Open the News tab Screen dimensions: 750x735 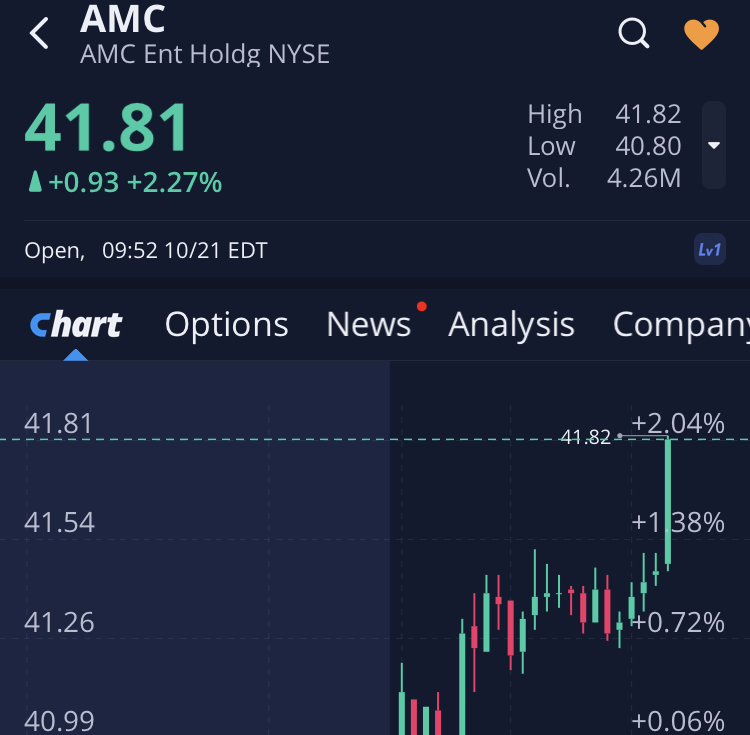pos(369,325)
